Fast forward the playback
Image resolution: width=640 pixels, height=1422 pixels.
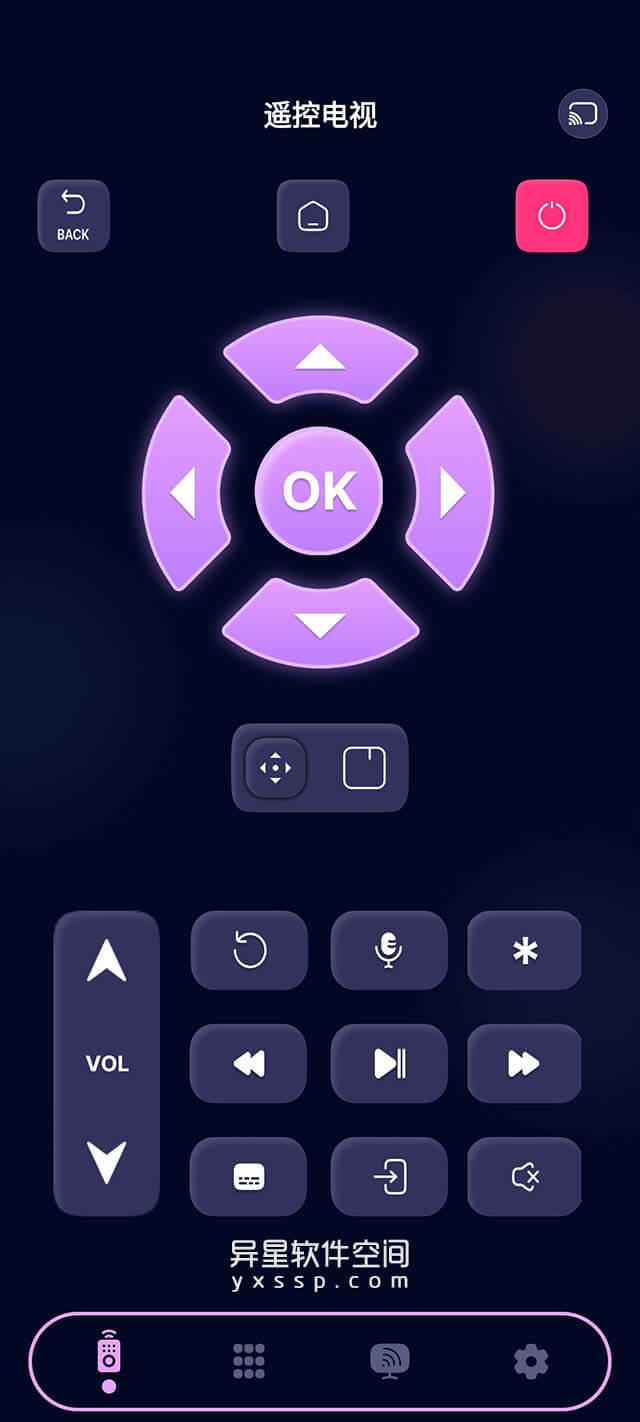click(525, 1064)
